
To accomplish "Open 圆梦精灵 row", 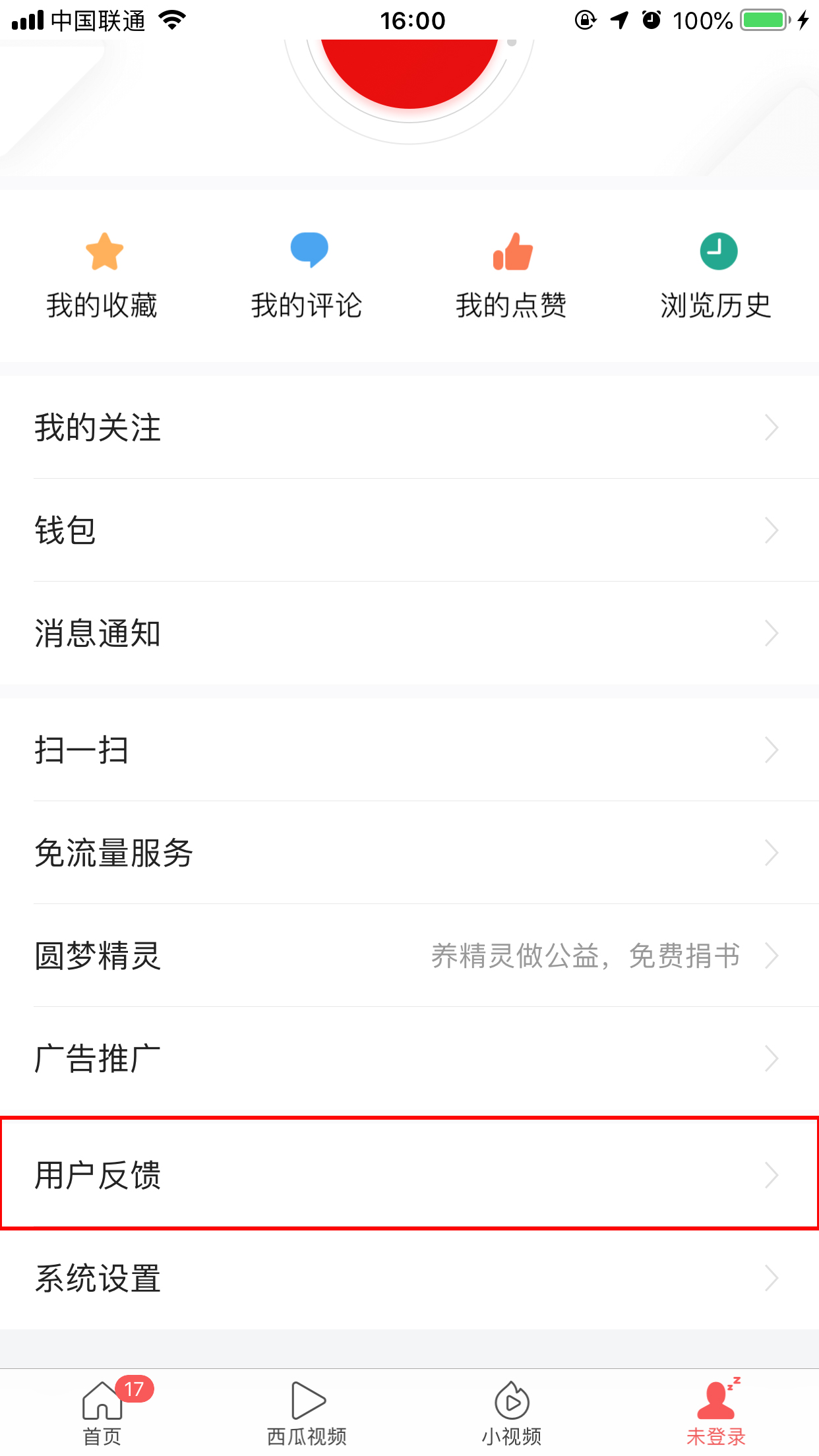I will (409, 956).
